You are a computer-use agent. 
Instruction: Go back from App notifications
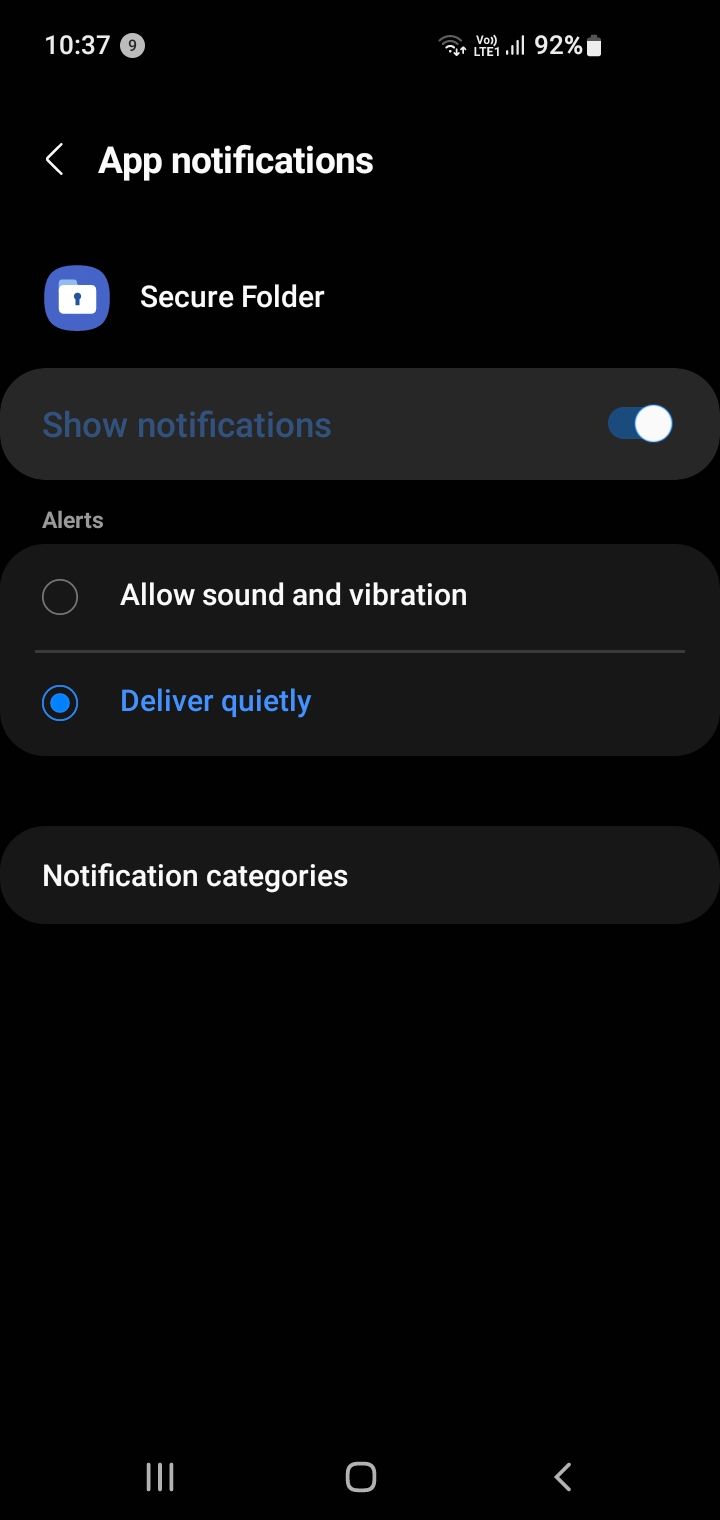55,160
